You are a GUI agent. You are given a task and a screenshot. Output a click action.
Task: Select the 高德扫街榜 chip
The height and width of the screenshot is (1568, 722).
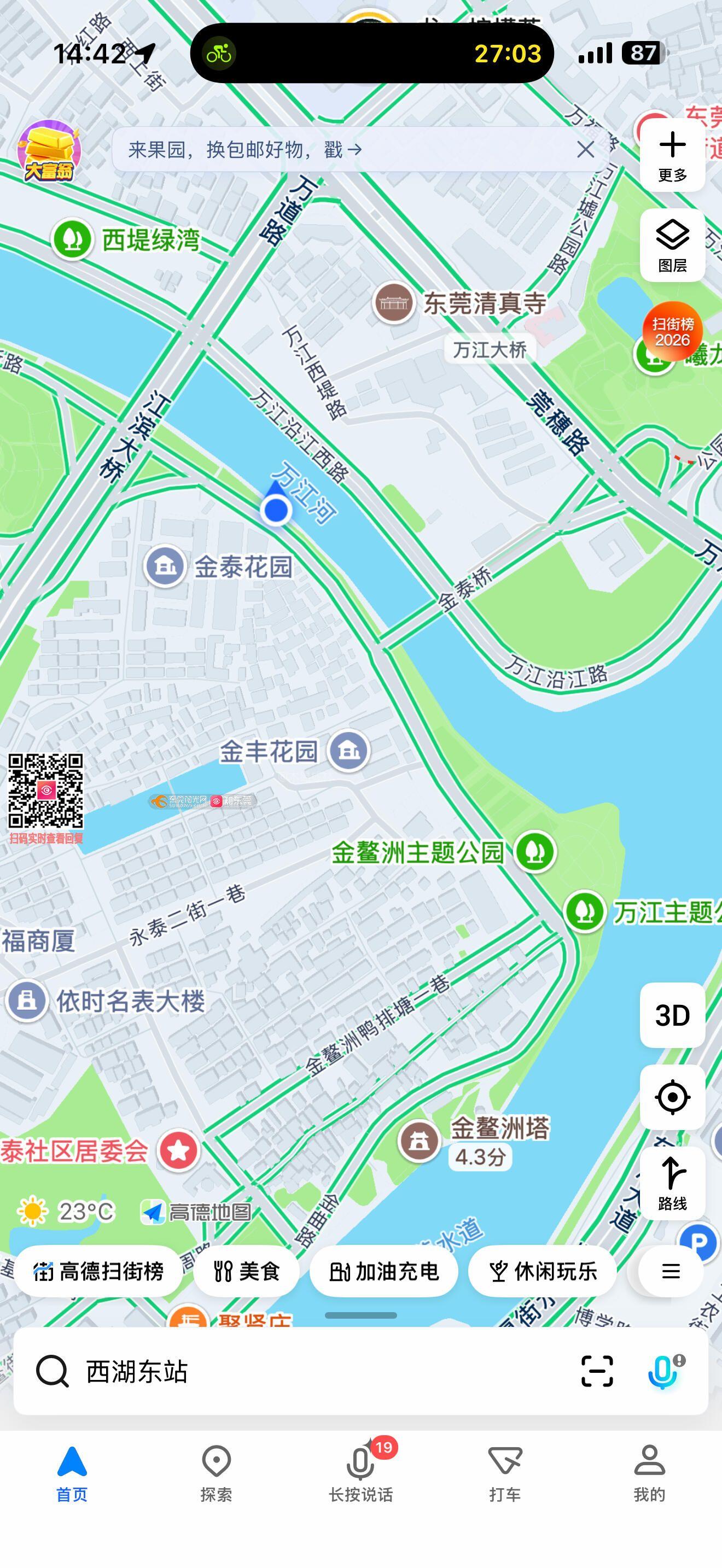[98, 1271]
